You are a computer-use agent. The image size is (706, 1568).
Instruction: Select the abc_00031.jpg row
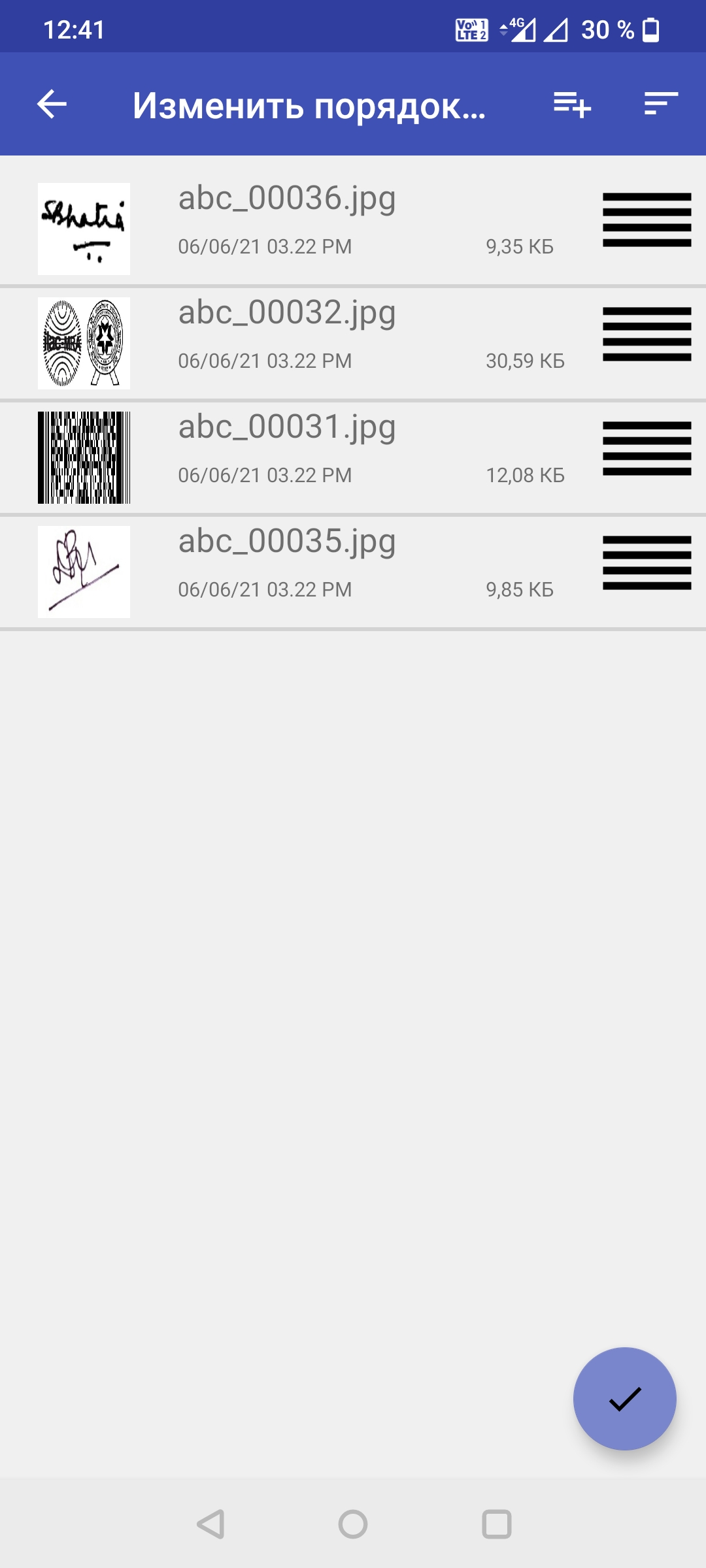point(353,457)
